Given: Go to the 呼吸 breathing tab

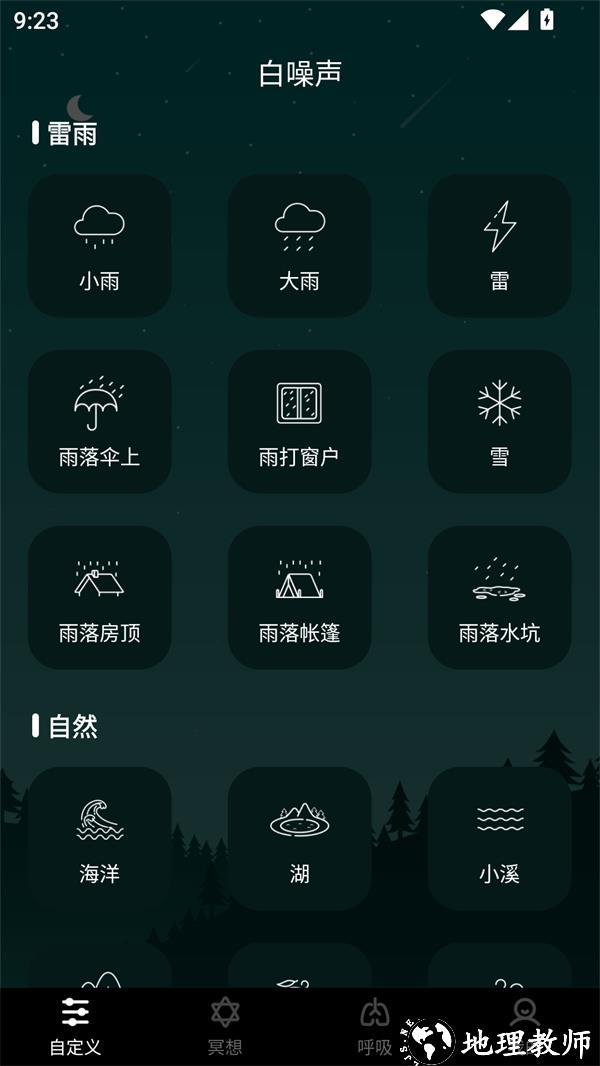Looking at the screenshot, I should [375, 1027].
